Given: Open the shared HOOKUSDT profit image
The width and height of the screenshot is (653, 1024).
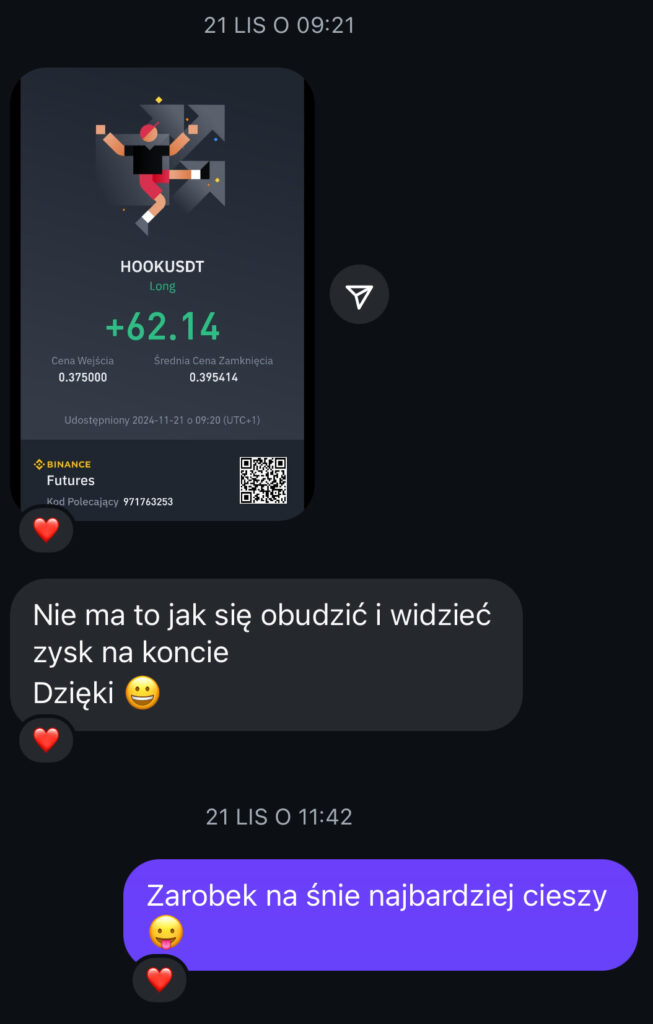Looking at the screenshot, I should 162,290.
